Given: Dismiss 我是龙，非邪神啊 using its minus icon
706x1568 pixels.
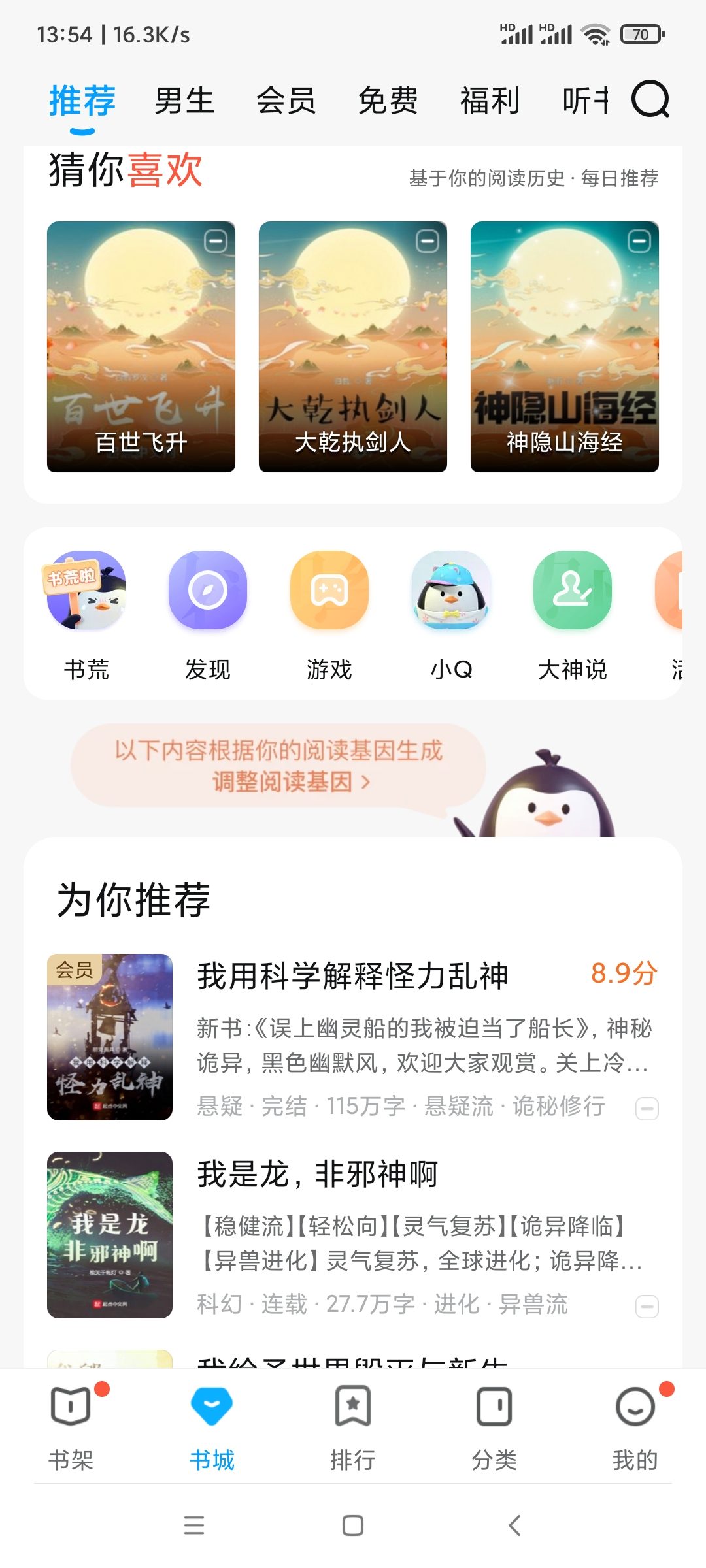Looking at the screenshot, I should pyautogui.click(x=647, y=1306).
